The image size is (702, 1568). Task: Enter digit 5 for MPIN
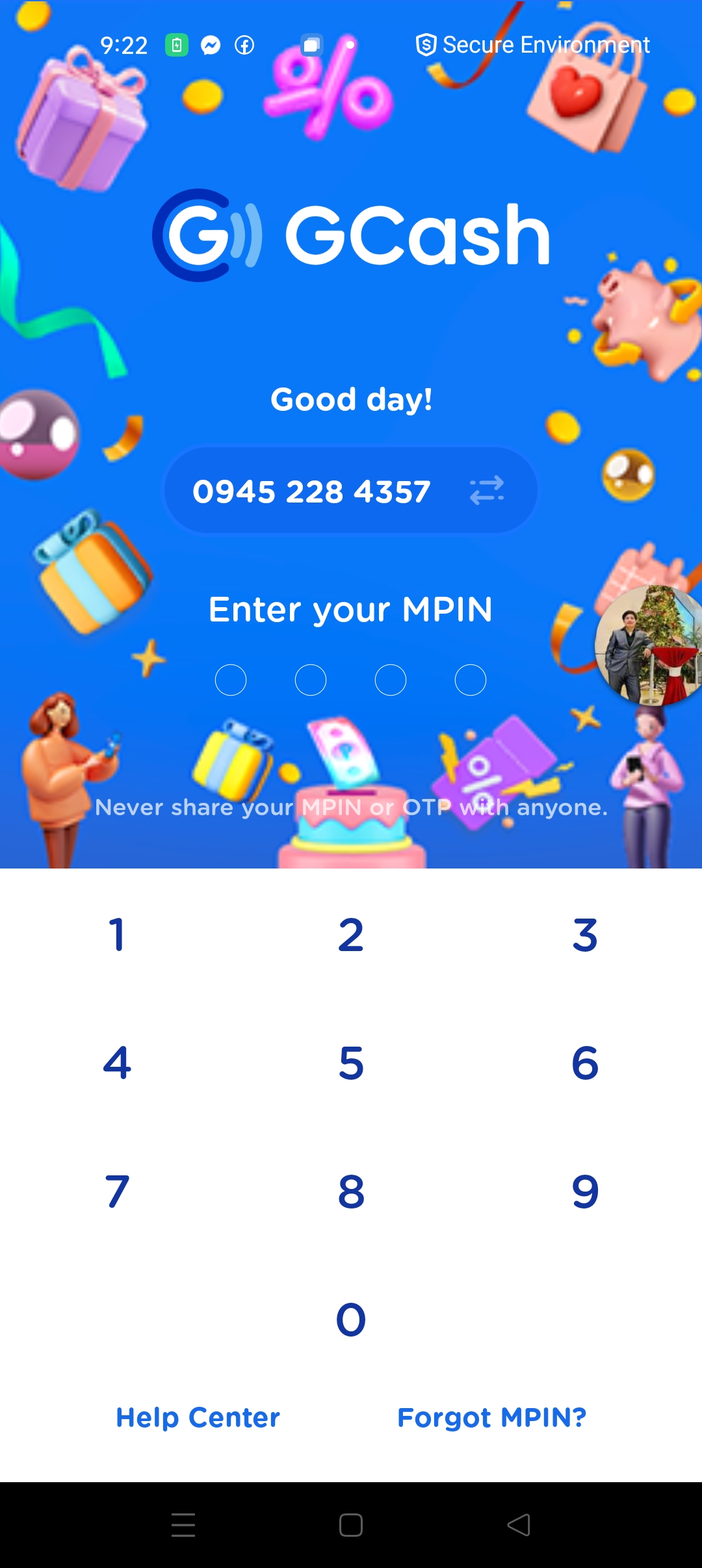351,1064
